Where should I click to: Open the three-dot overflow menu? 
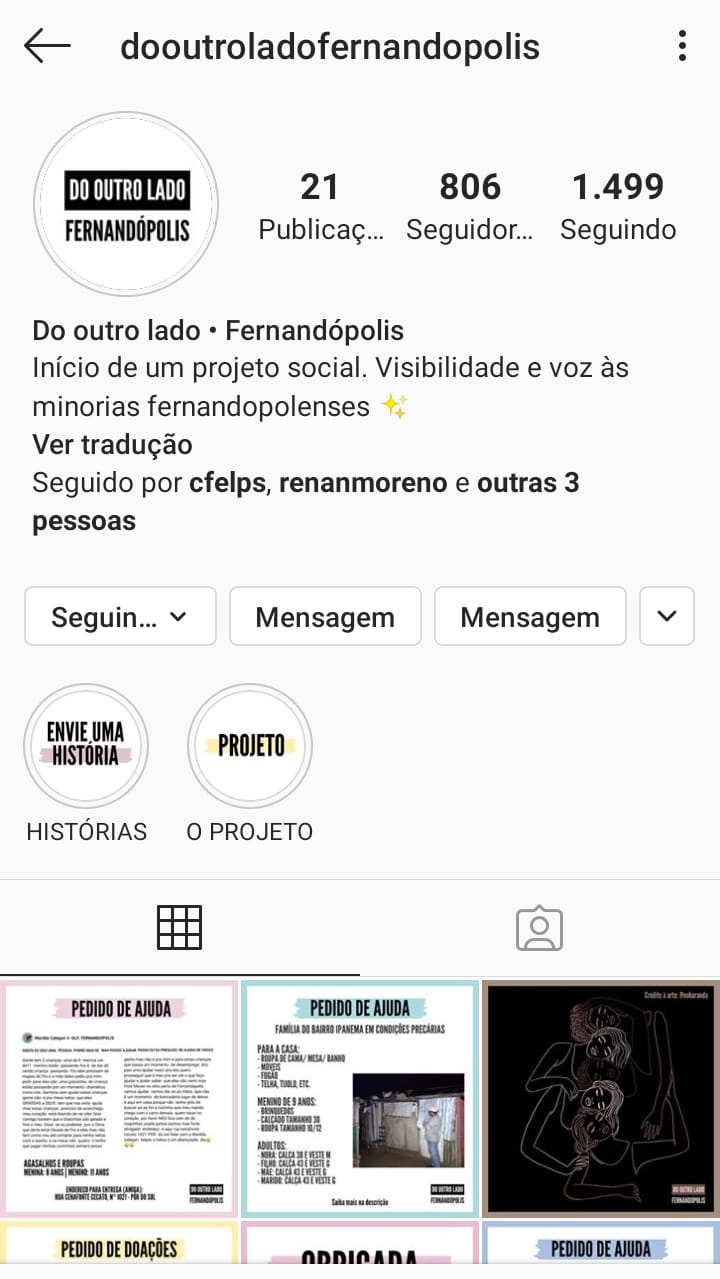tap(682, 46)
